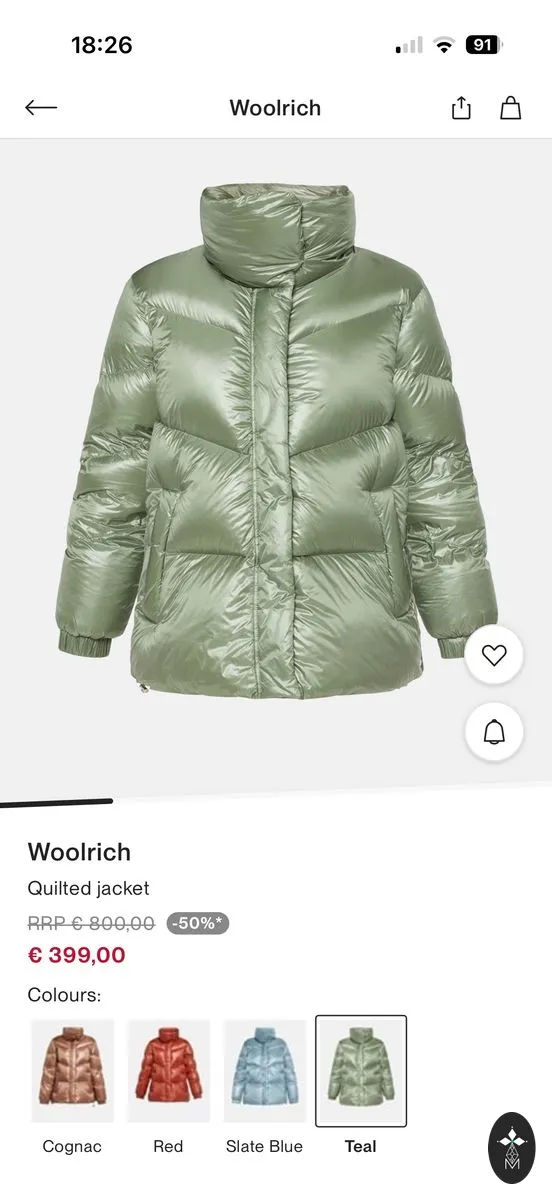Tap the price alert bell
This screenshot has height=1200, width=552.
[494, 732]
